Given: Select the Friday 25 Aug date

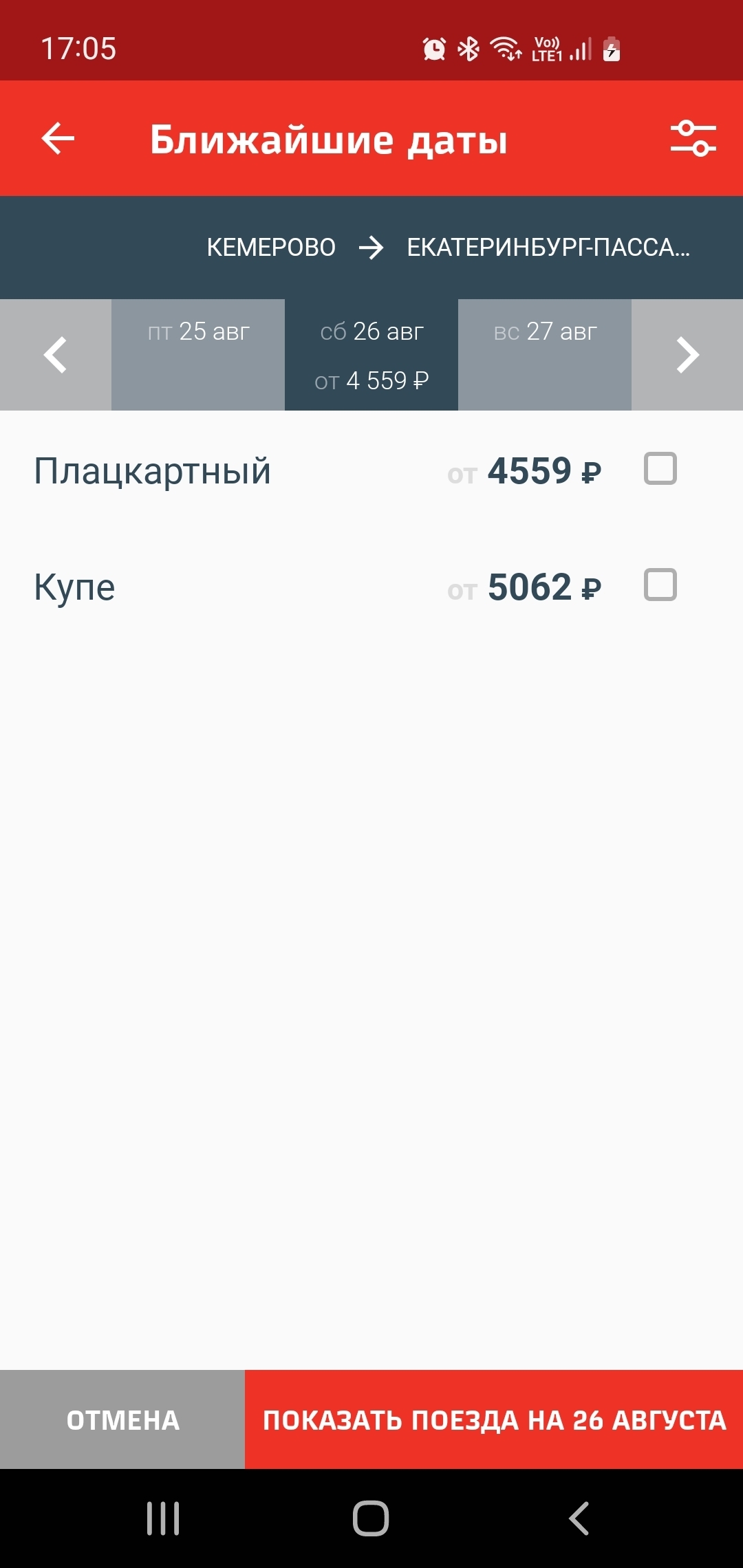Looking at the screenshot, I should click(198, 355).
